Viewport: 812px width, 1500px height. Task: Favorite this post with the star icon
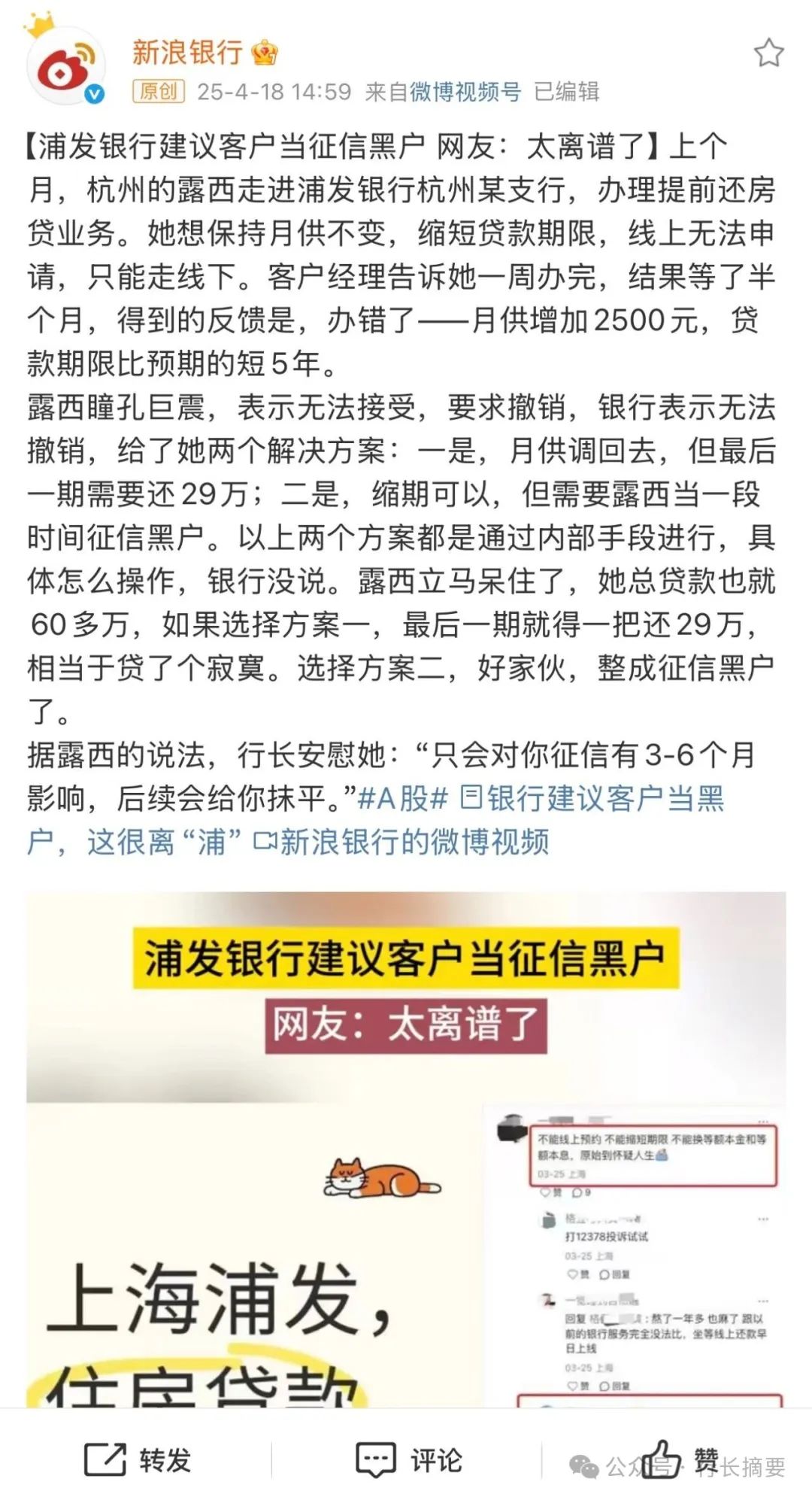pos(768,53)
